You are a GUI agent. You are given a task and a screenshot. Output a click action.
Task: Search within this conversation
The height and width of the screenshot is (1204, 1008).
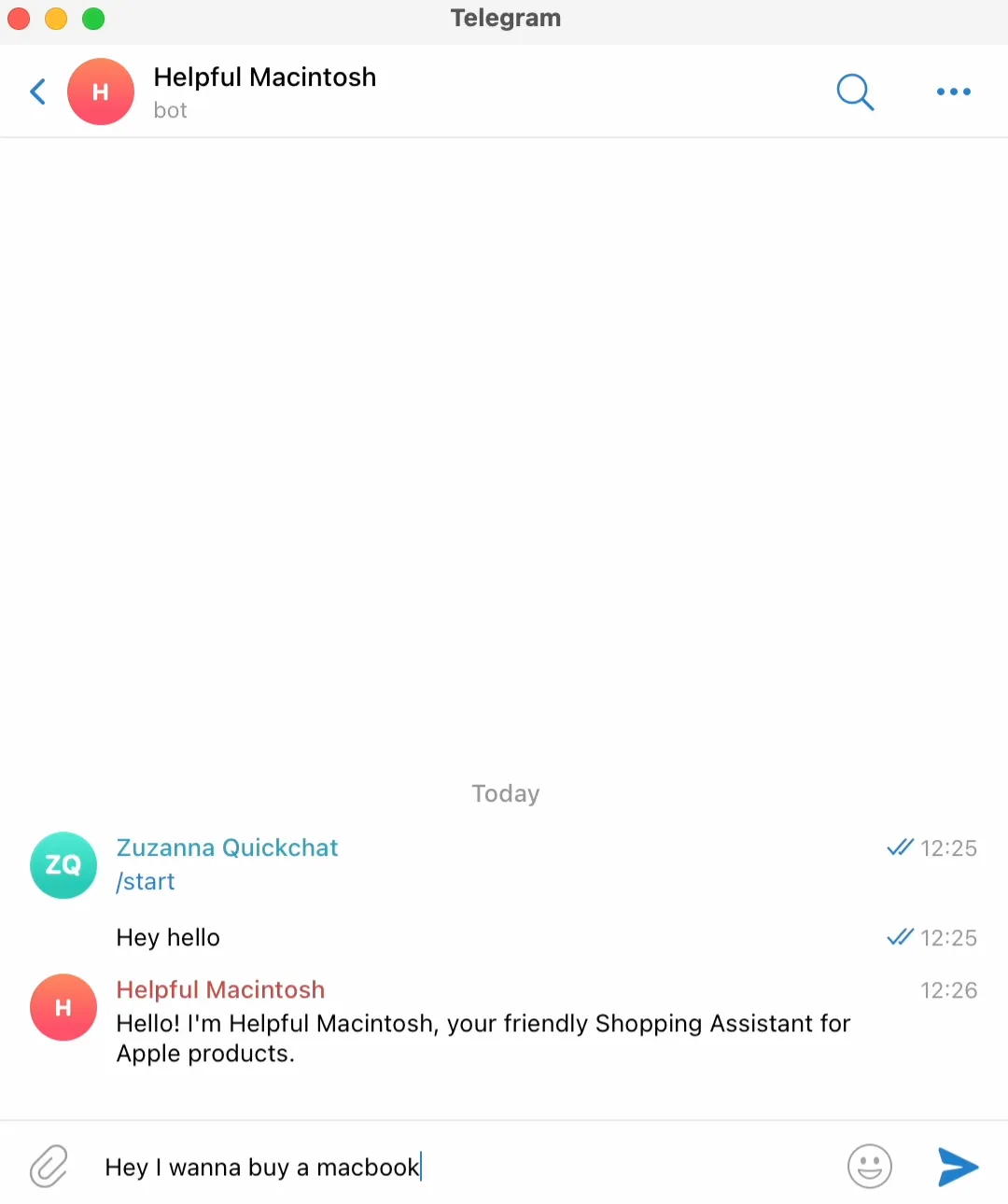854,91
